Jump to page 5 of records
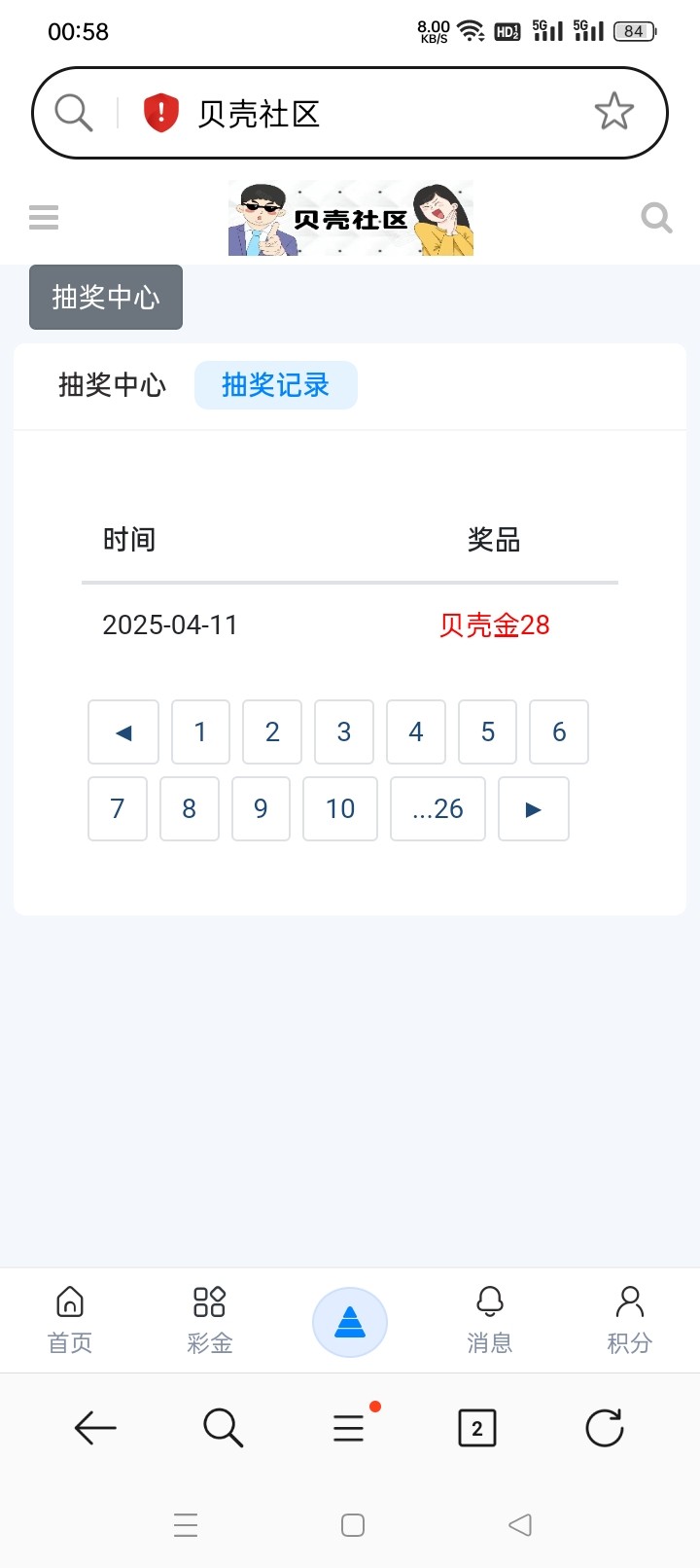This screenshot has width=700, height=1568. point(487,731)
